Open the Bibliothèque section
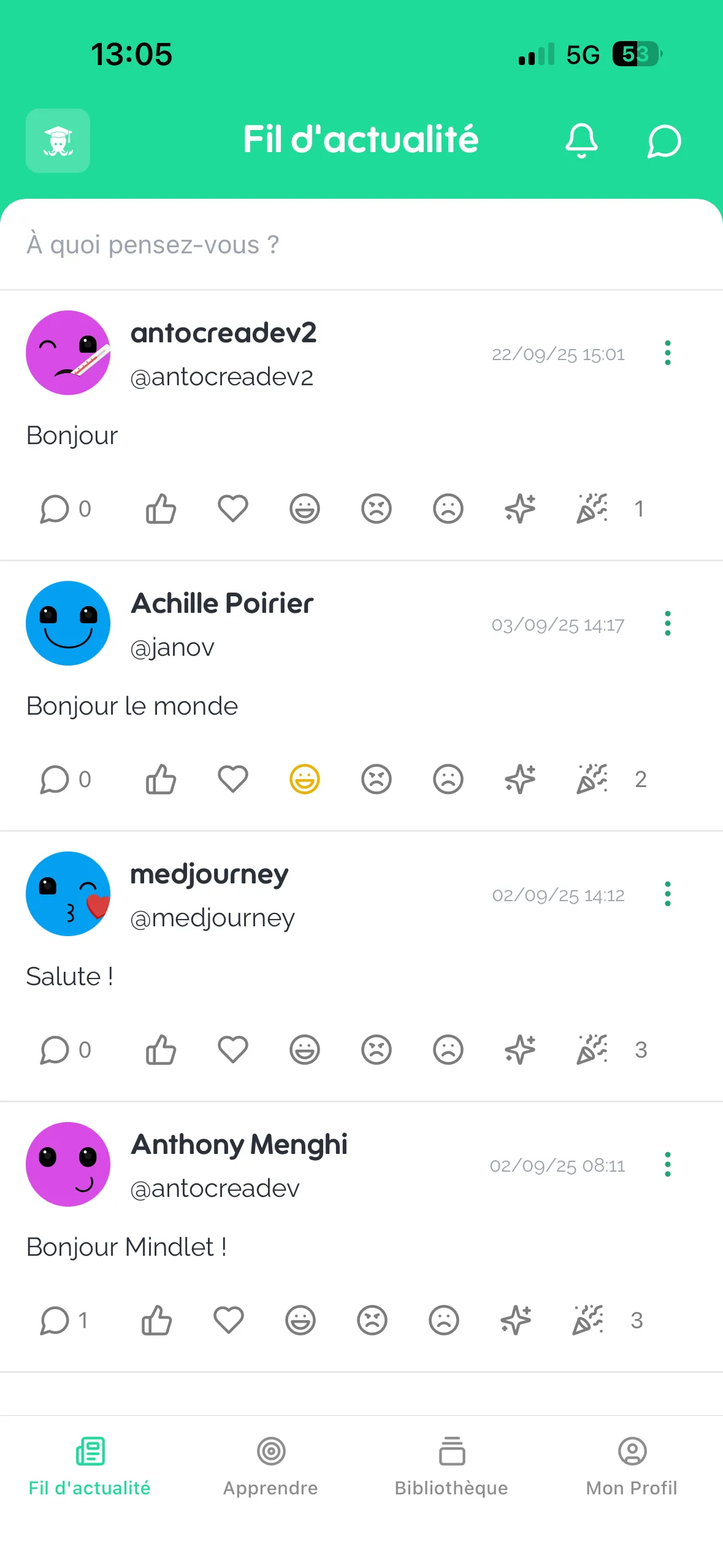The width and height of the screenshot is (723, 1568). click(x=451, y=1467)
